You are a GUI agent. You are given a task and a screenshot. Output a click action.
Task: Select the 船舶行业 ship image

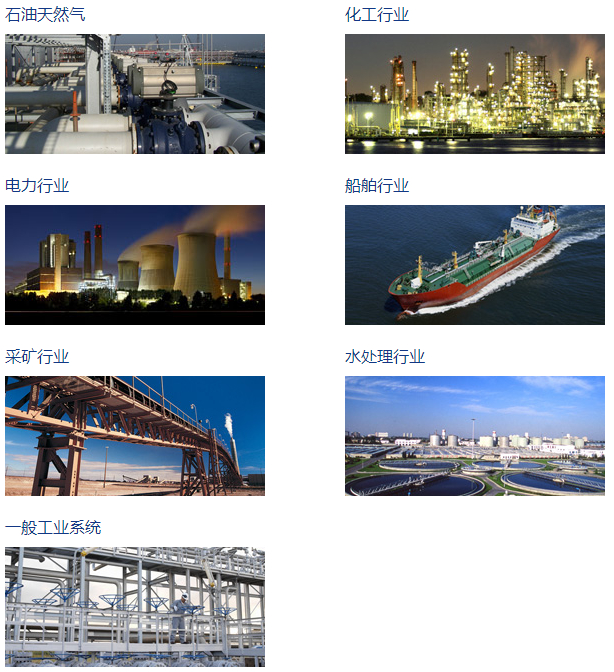tap(474, 264)
